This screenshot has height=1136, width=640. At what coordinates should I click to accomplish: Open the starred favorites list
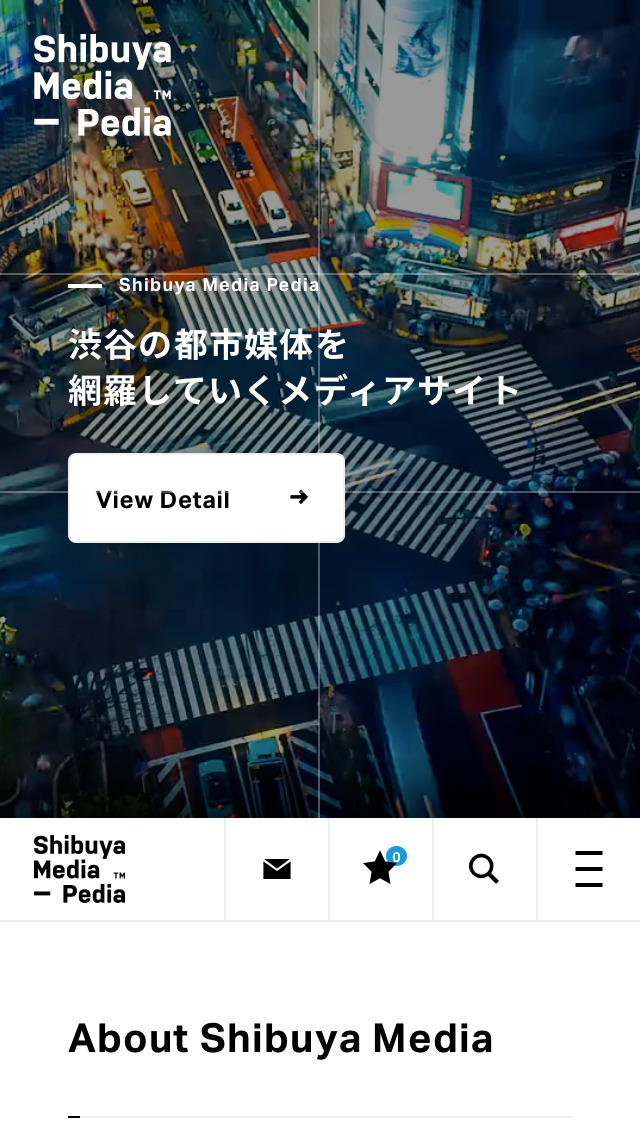click(x=381, y=869)
